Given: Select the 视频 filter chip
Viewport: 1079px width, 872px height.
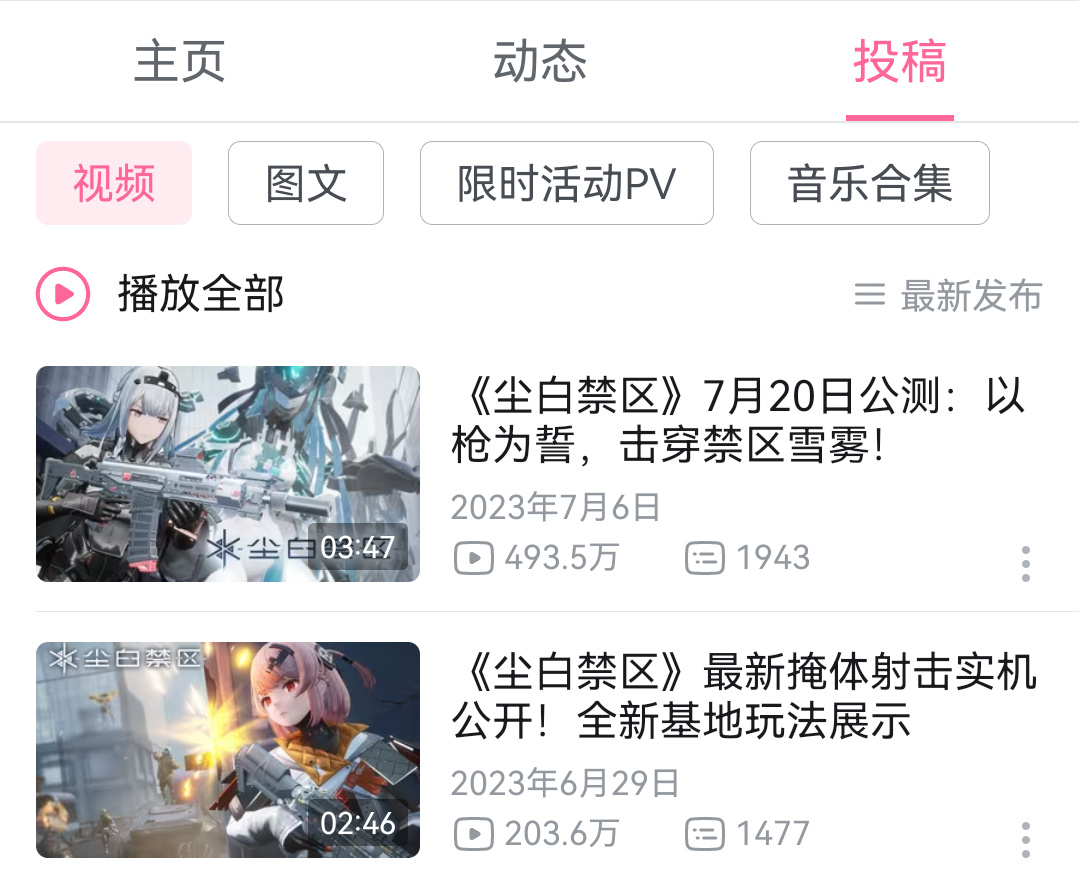Looking at the screenshot, I should pyautogui.click(x=114, y=183).
